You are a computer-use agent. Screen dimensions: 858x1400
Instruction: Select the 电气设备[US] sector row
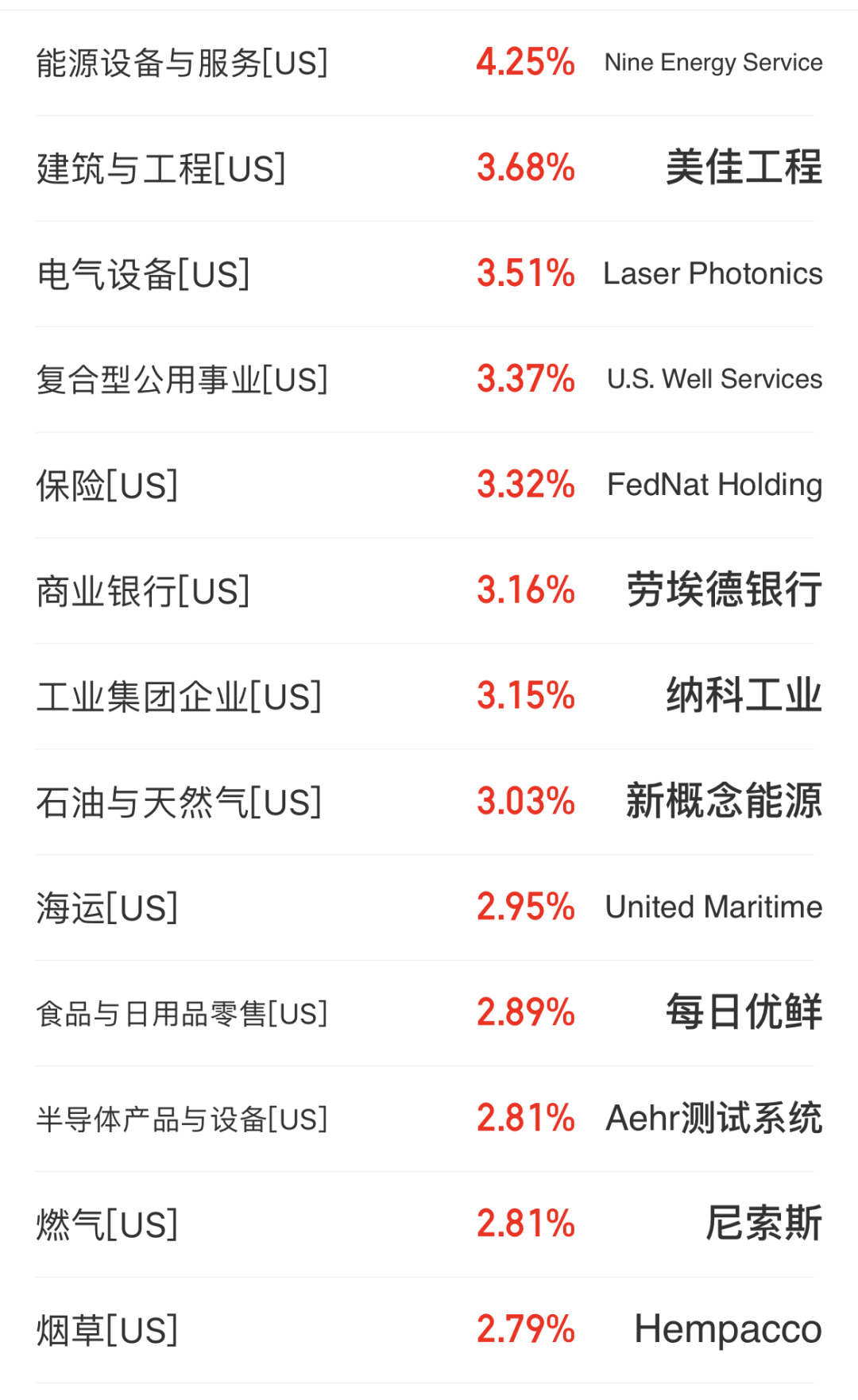[x=429, y=274]
